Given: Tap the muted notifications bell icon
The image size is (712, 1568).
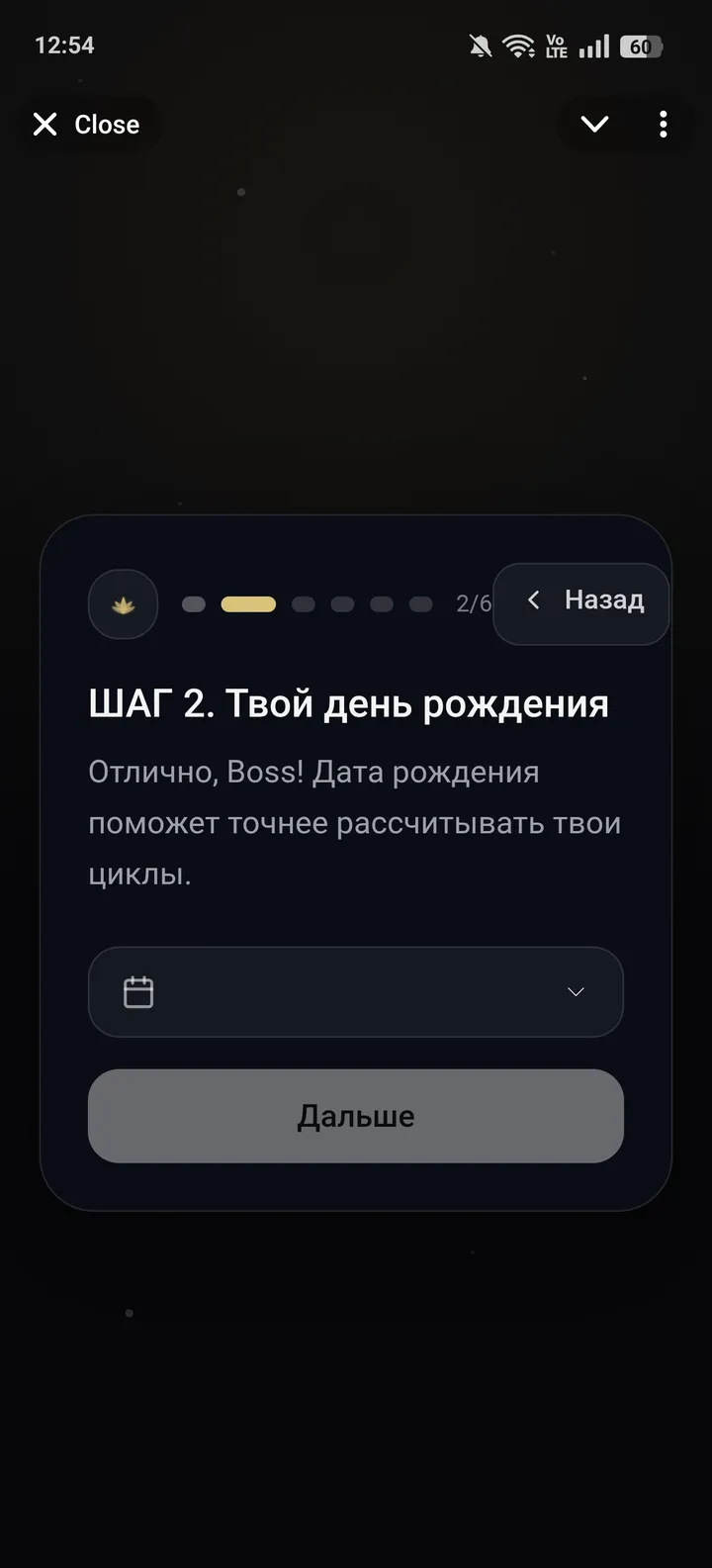Looking at the screenshot, I should [482, 46].
